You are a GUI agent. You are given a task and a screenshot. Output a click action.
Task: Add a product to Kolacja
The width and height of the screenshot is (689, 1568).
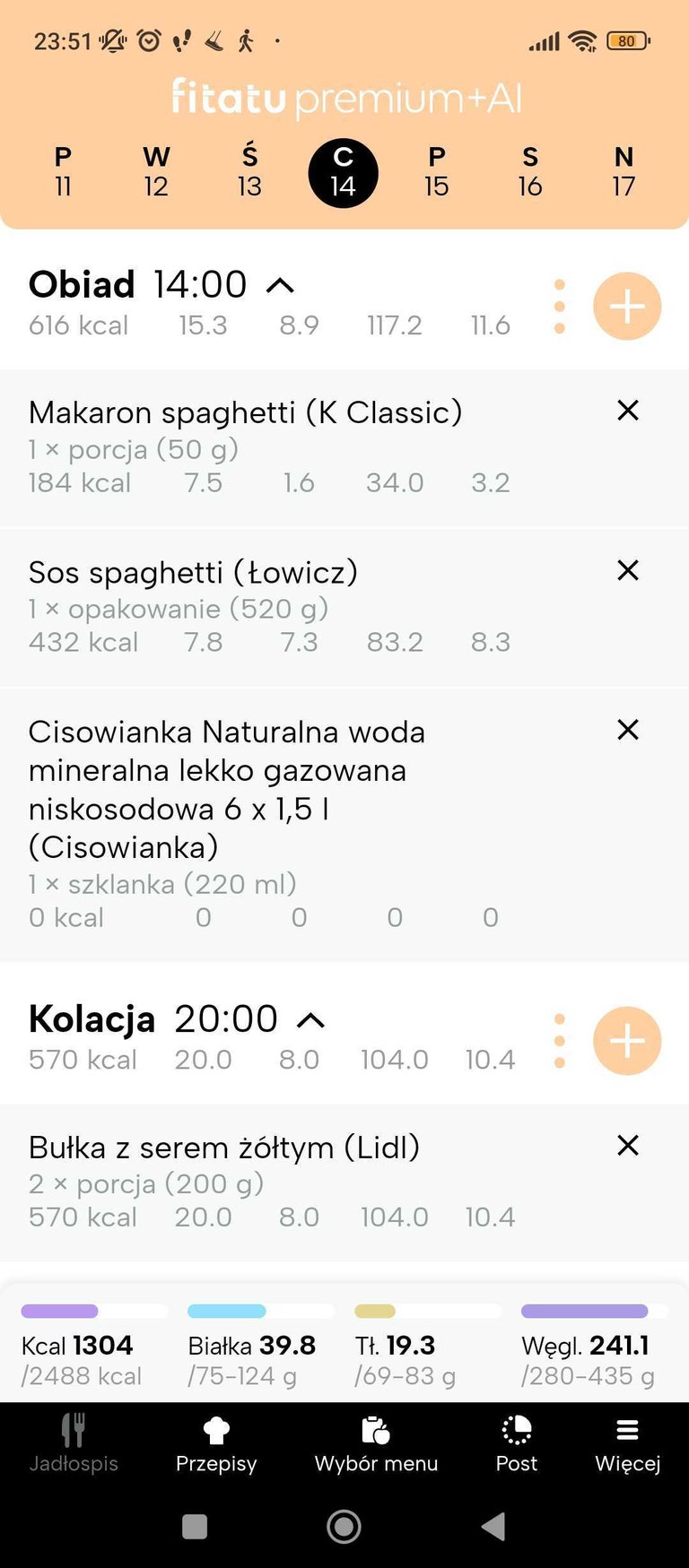pyautogui.click(x=627, y=1041)
